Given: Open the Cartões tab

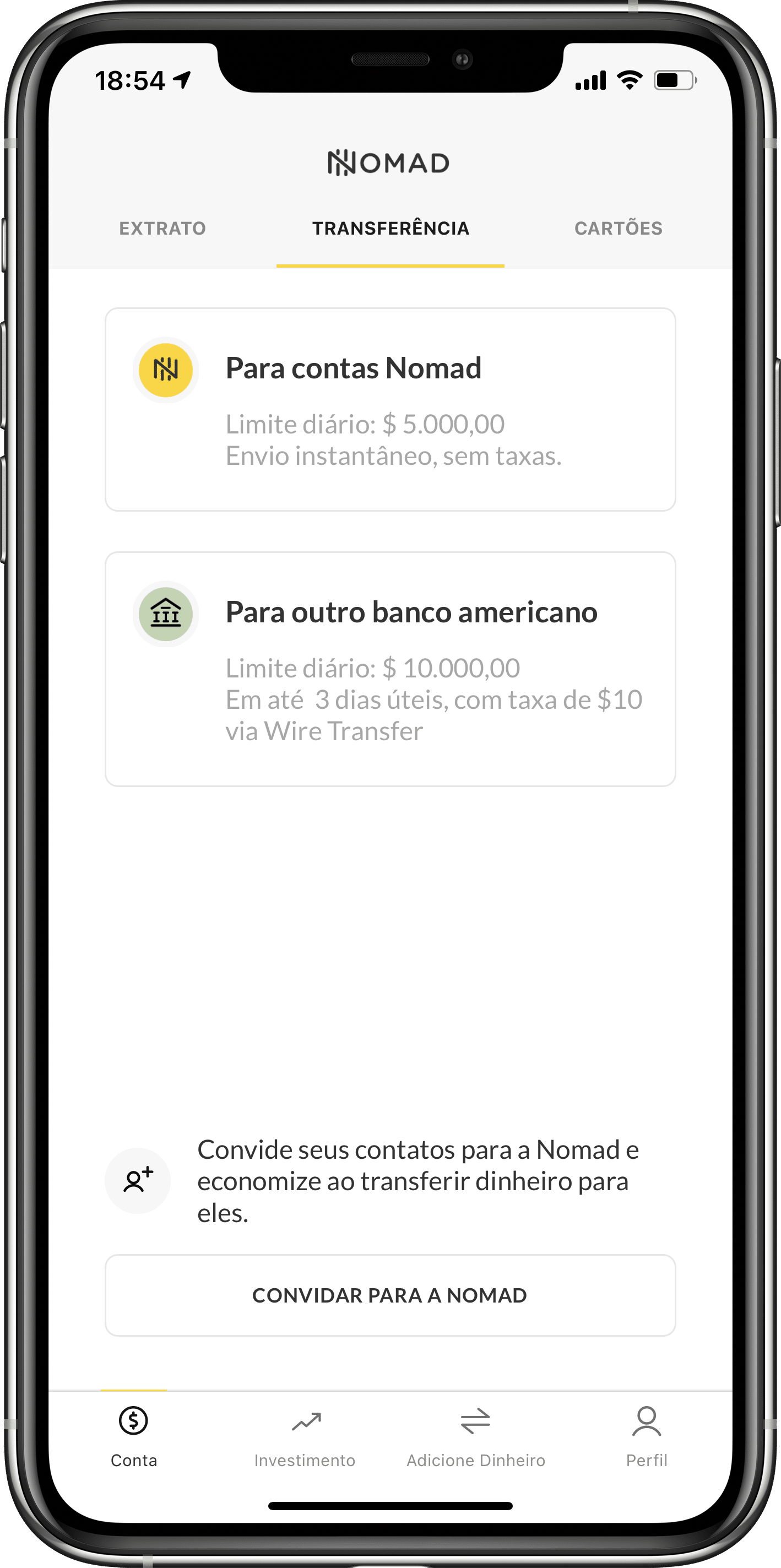Looking at the screenshot, I should click(x=619, y=228).
